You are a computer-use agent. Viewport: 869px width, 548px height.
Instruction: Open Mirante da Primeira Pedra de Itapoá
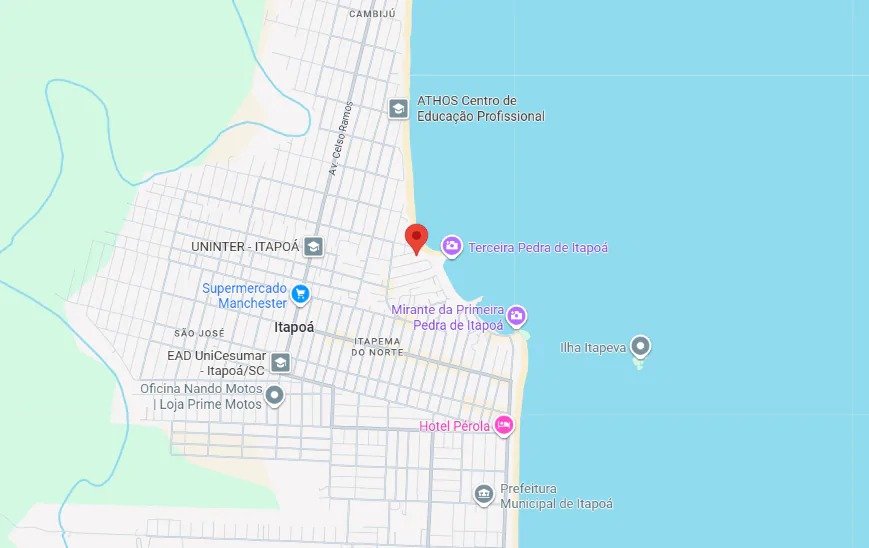(x=516, y=317)
